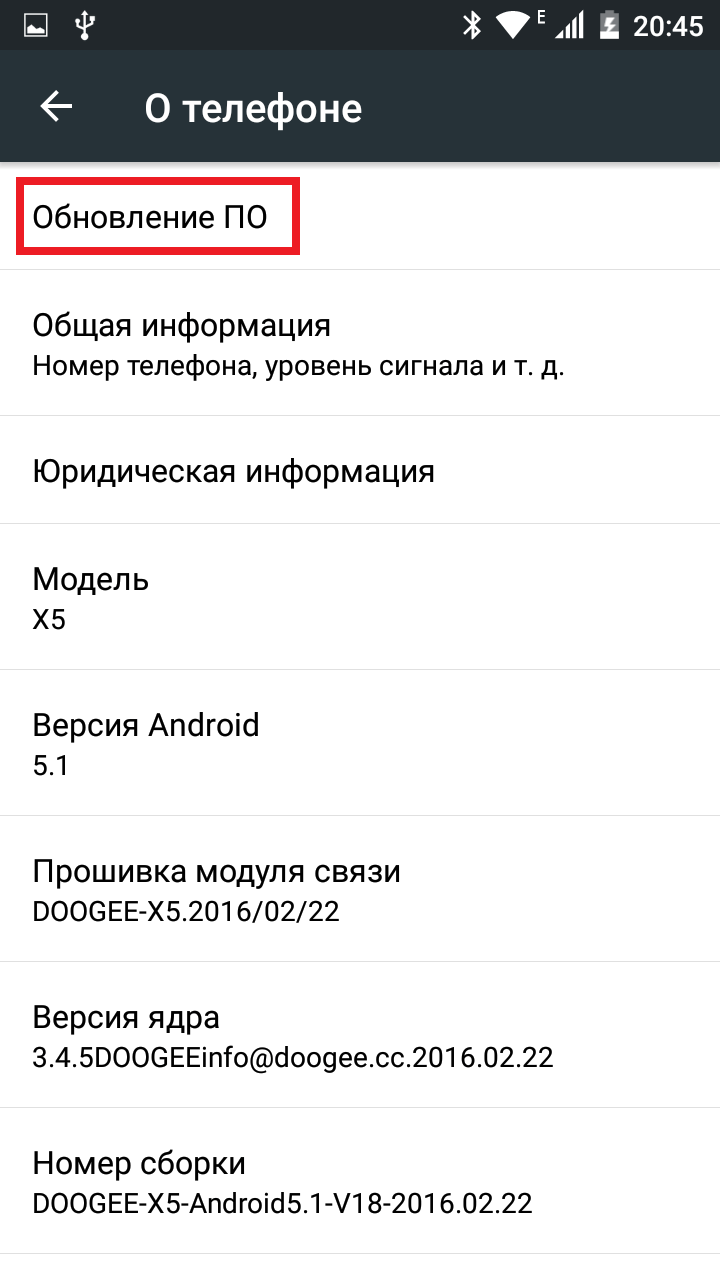Viewport: 720px width, 1280px height.
Task: Tap the Прошивка модуля связи row
Action: pyautogui.click(x=360, y=889)
